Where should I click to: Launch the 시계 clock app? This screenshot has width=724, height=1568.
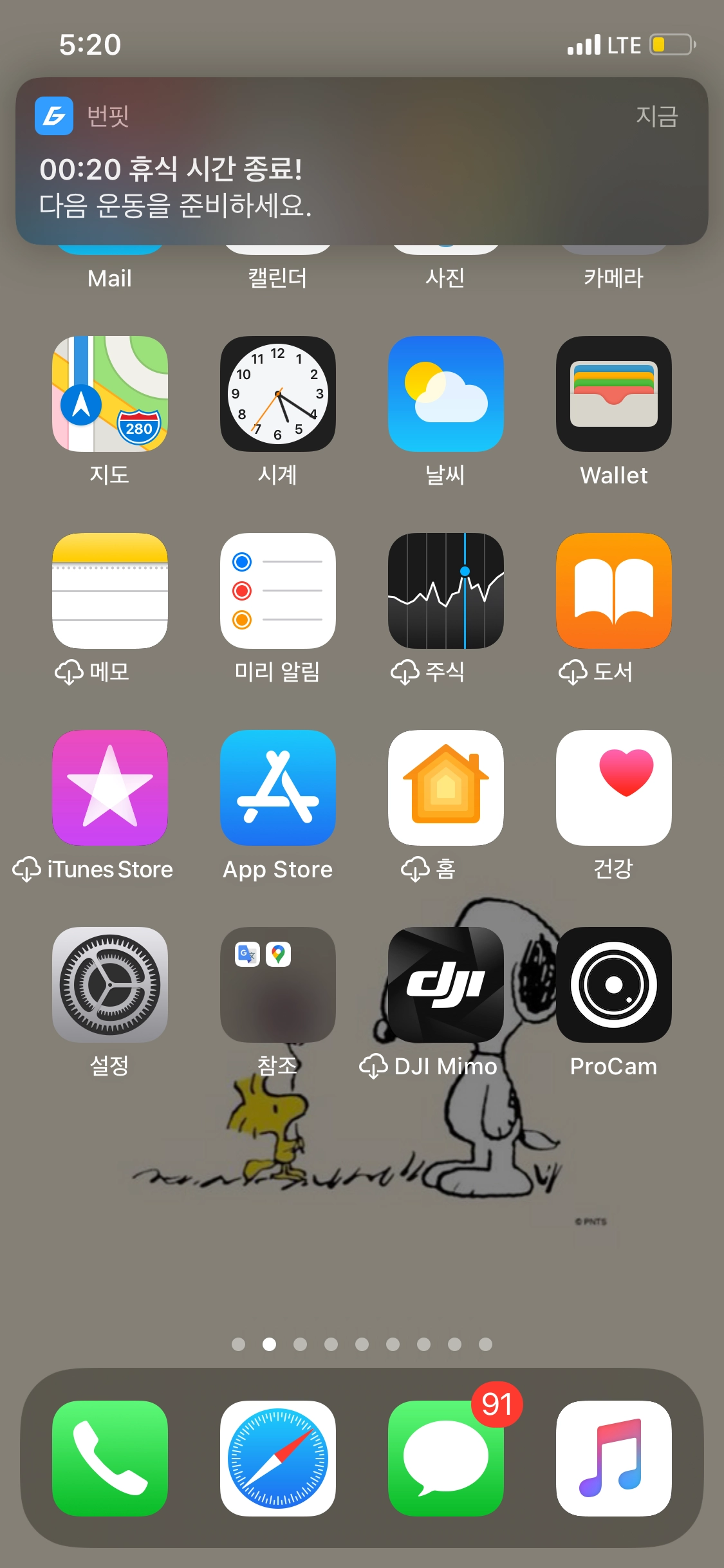tap(278, 394)
